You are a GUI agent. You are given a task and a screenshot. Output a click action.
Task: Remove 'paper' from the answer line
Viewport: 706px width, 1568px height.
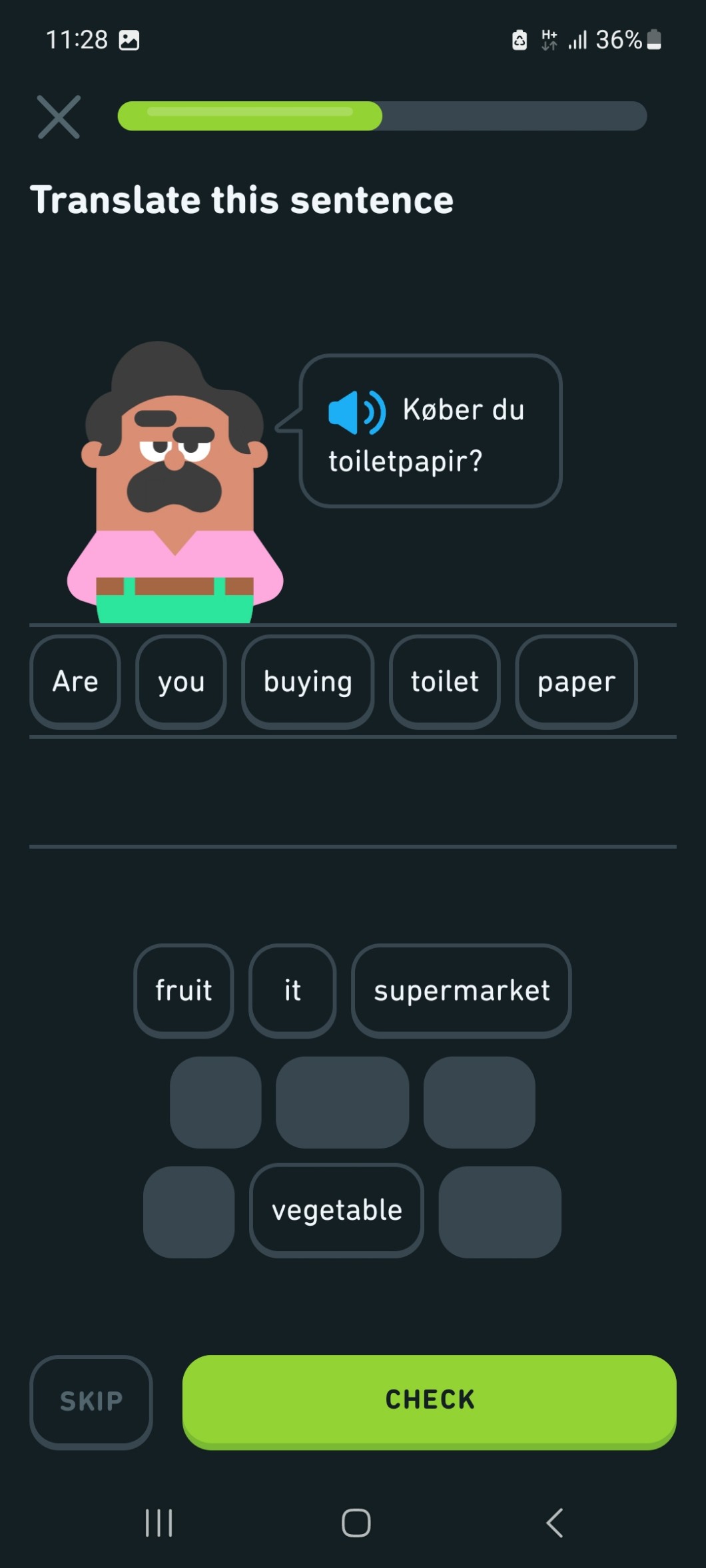[x=576, y=682]
